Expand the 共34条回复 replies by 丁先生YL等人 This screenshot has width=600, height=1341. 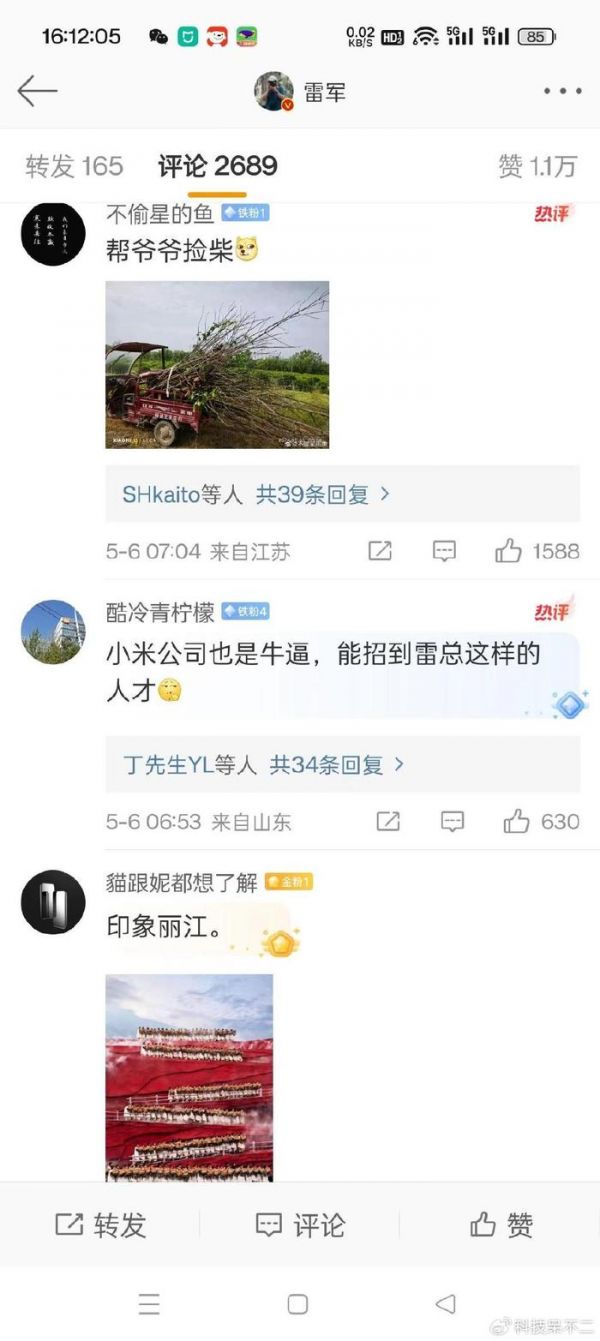click(263, 765)
